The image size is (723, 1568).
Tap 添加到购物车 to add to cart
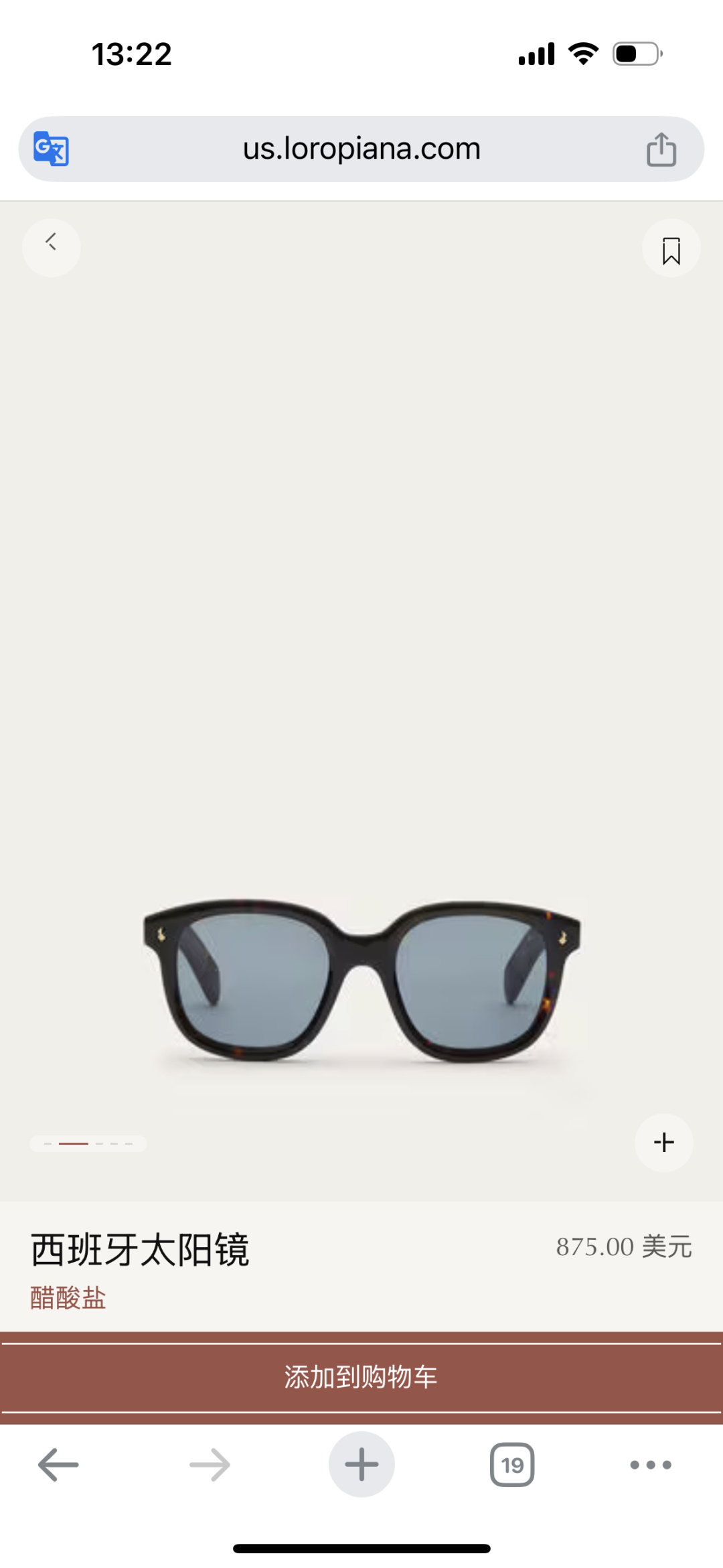tap(361, 1377)
